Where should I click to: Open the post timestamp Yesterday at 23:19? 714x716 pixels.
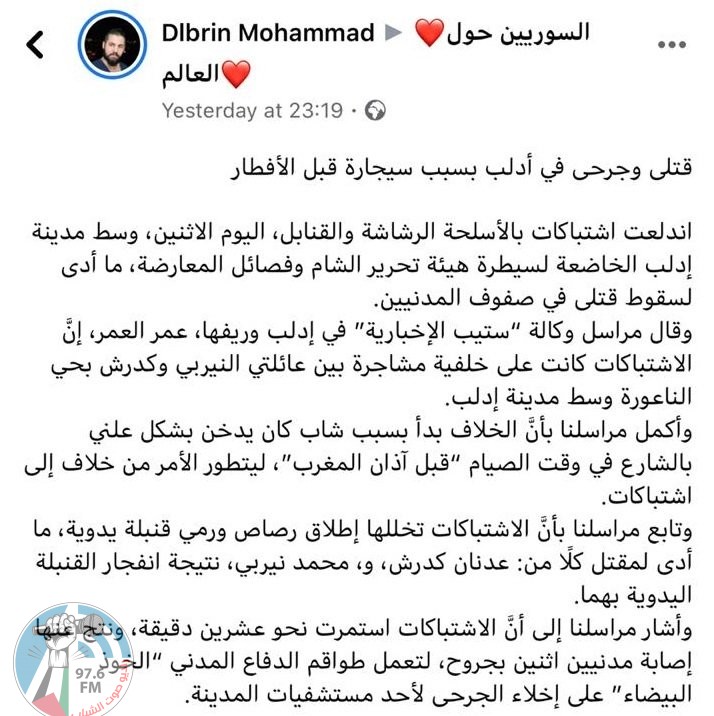(251, 110)
